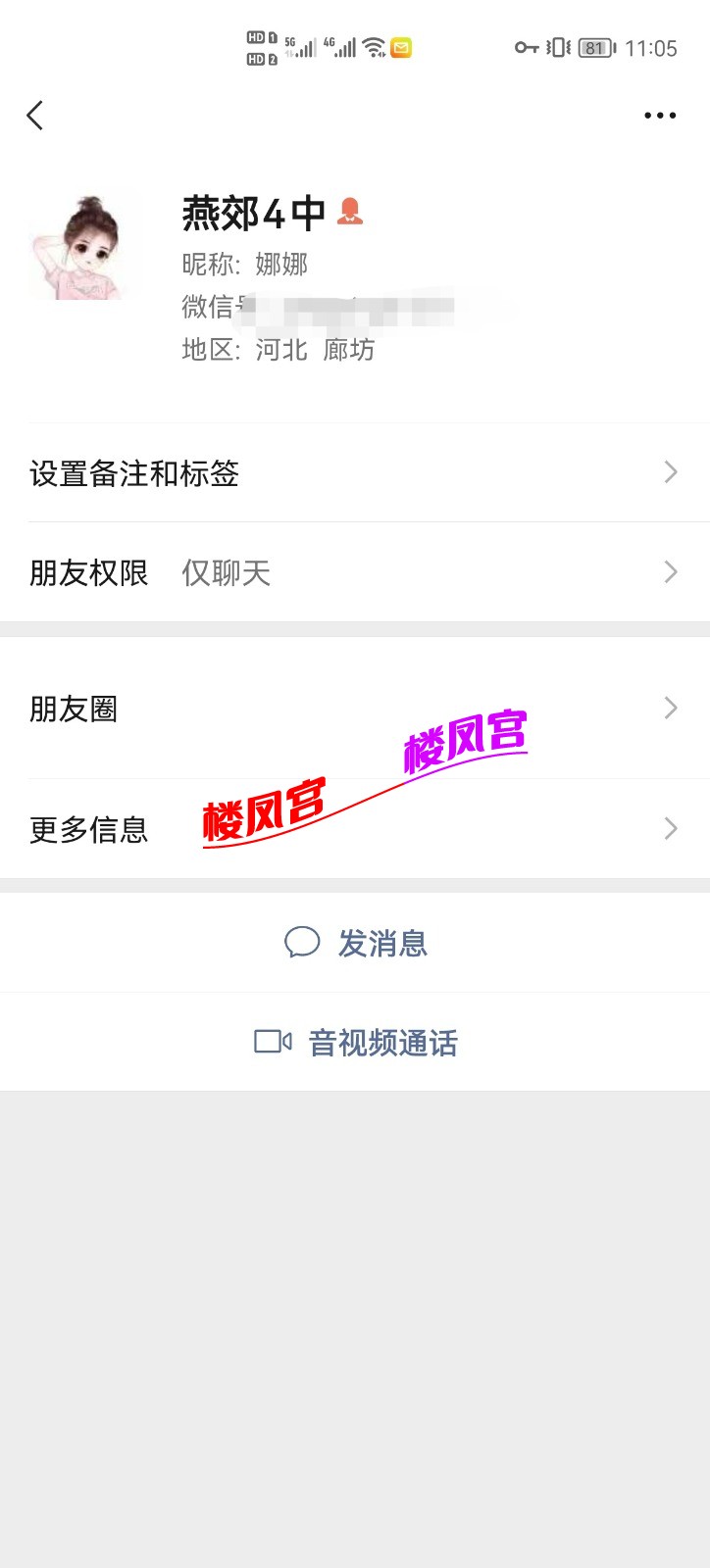This screenshot has height=1568, width=710.
Task: View this contact's 朋友圈
Action: pos(353,709)
